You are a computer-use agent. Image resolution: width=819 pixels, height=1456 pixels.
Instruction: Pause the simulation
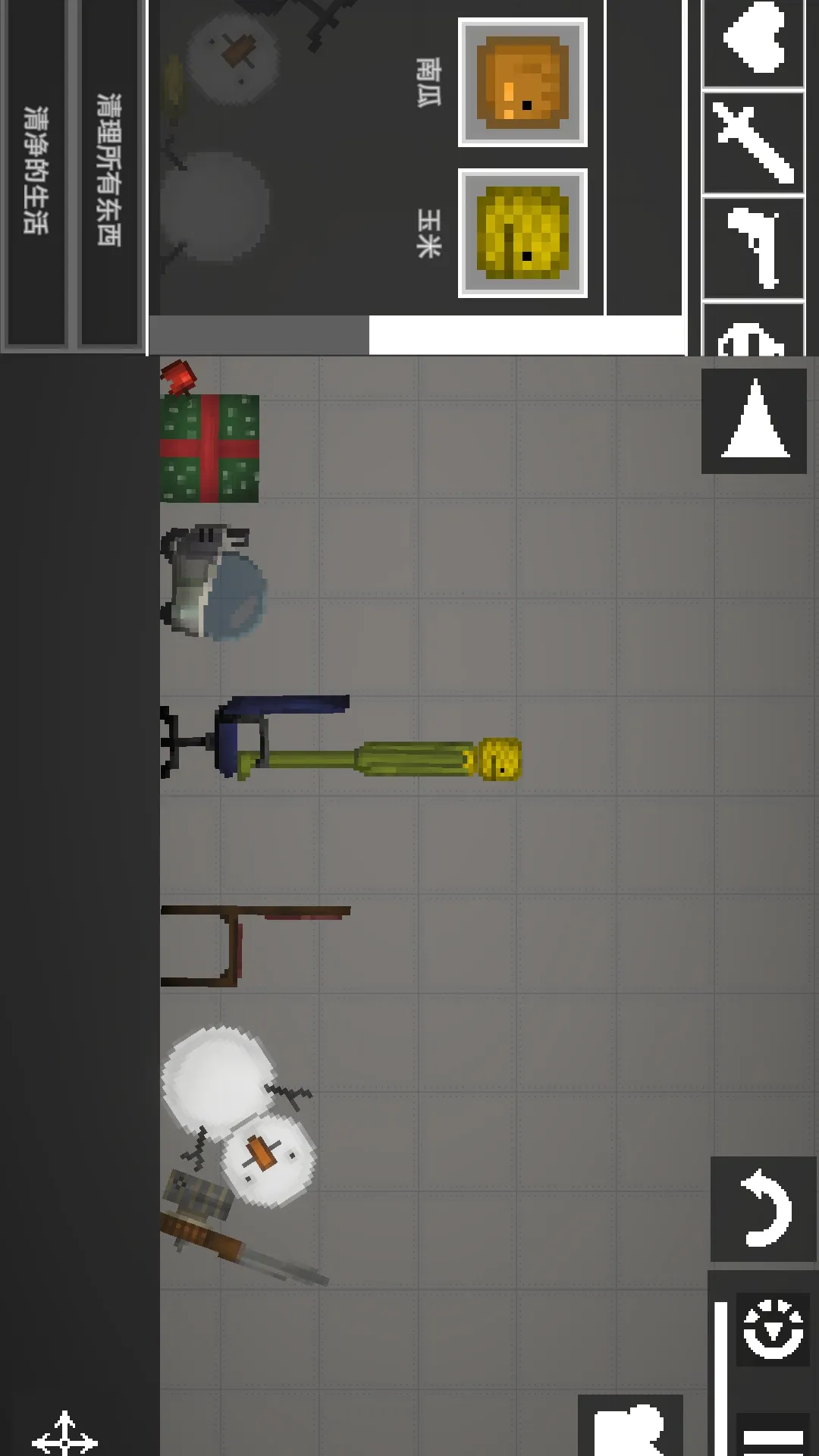point(773,1435)
